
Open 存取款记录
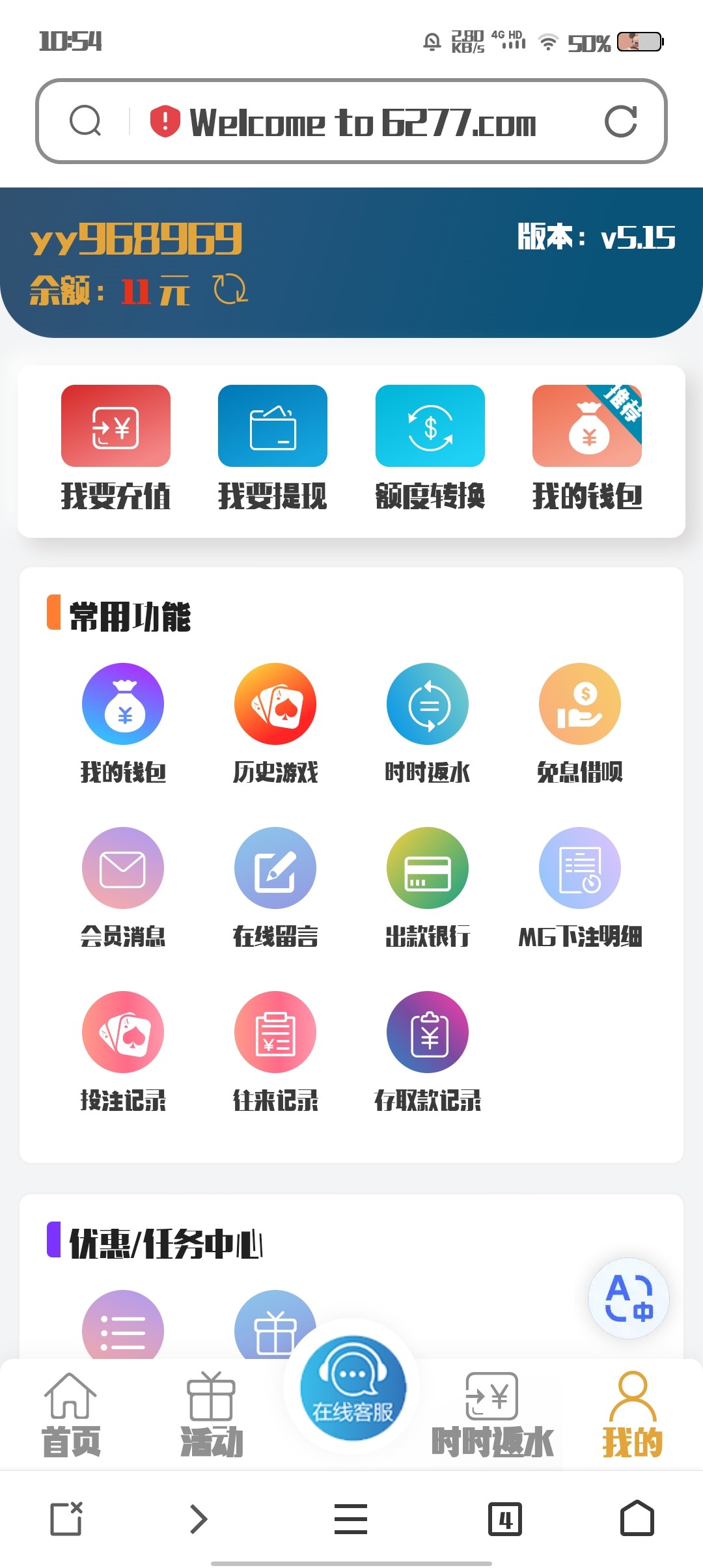coord(428,1052)
